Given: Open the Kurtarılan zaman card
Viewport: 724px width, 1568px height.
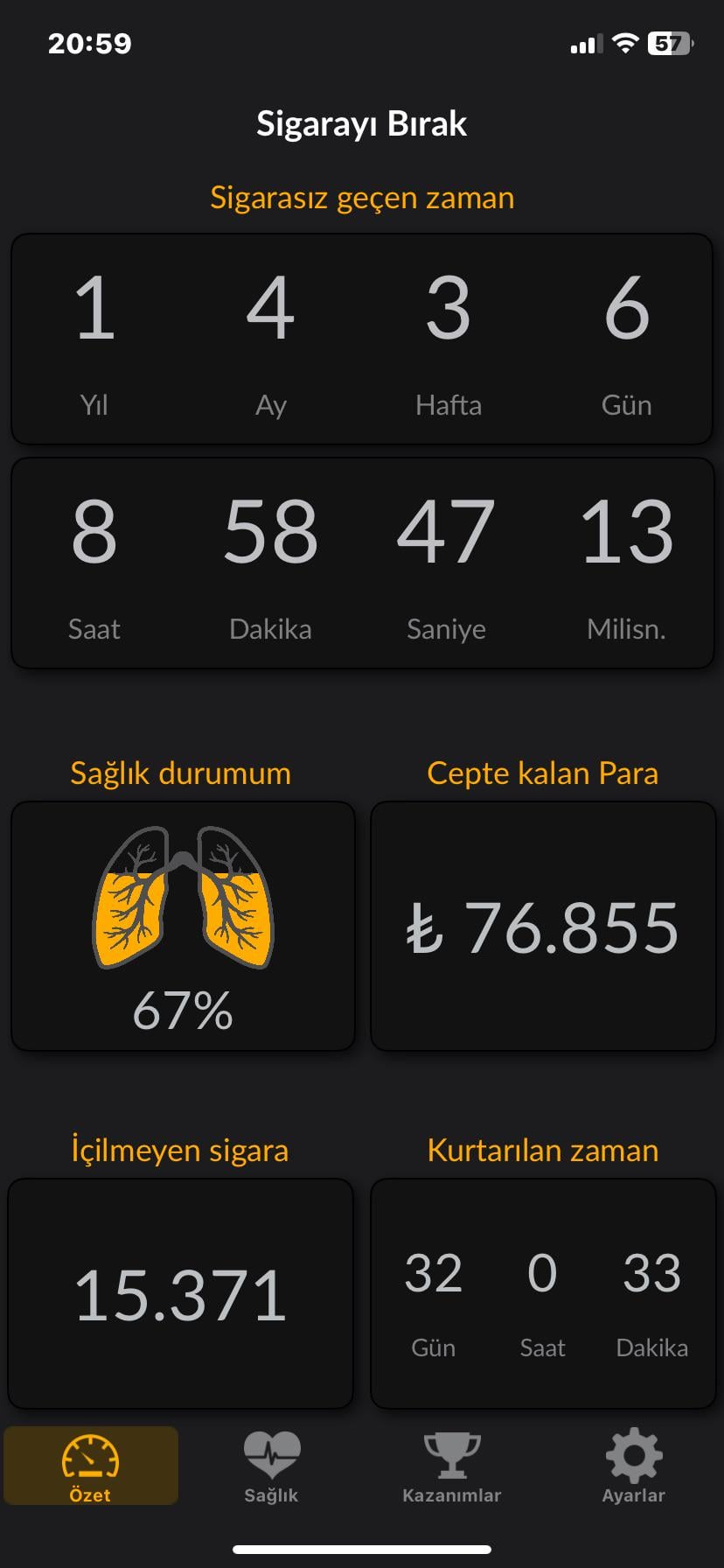Looking at the screenshot, I should [x=543, y=1294].
